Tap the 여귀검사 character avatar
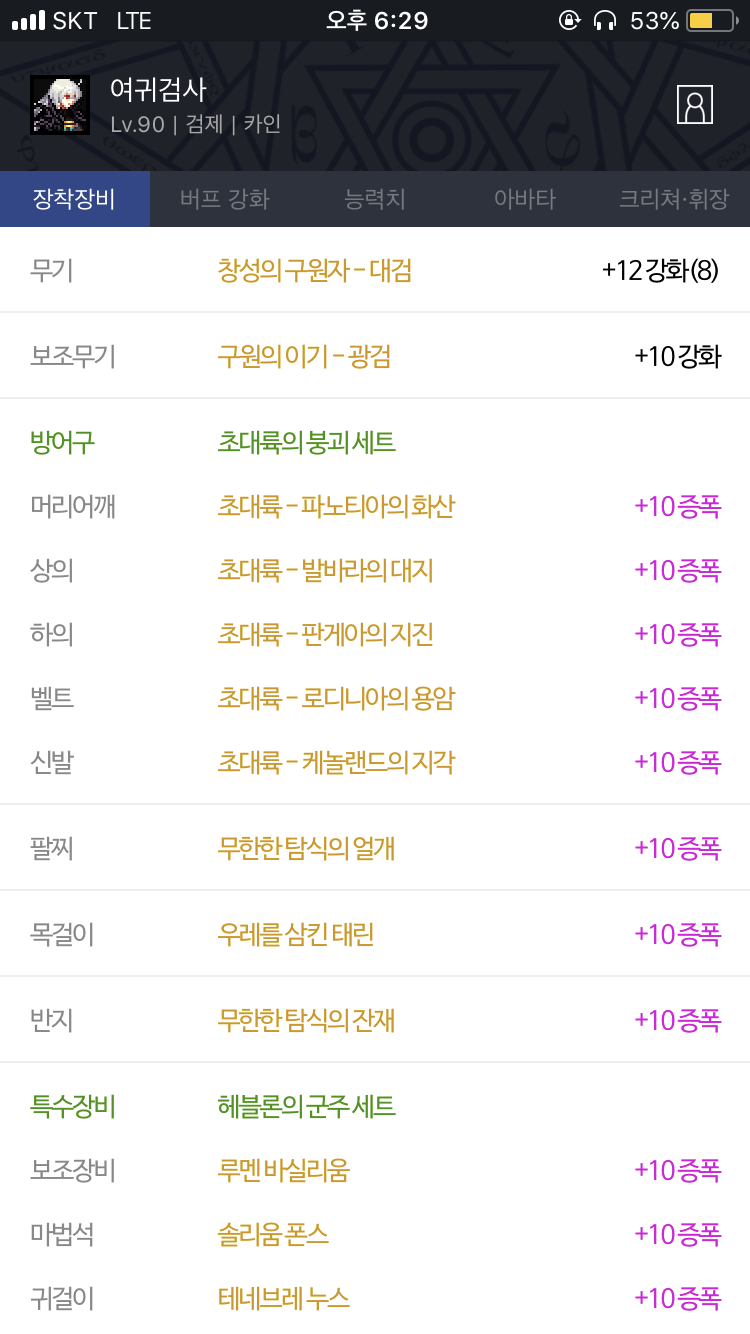 coord(60,105)
